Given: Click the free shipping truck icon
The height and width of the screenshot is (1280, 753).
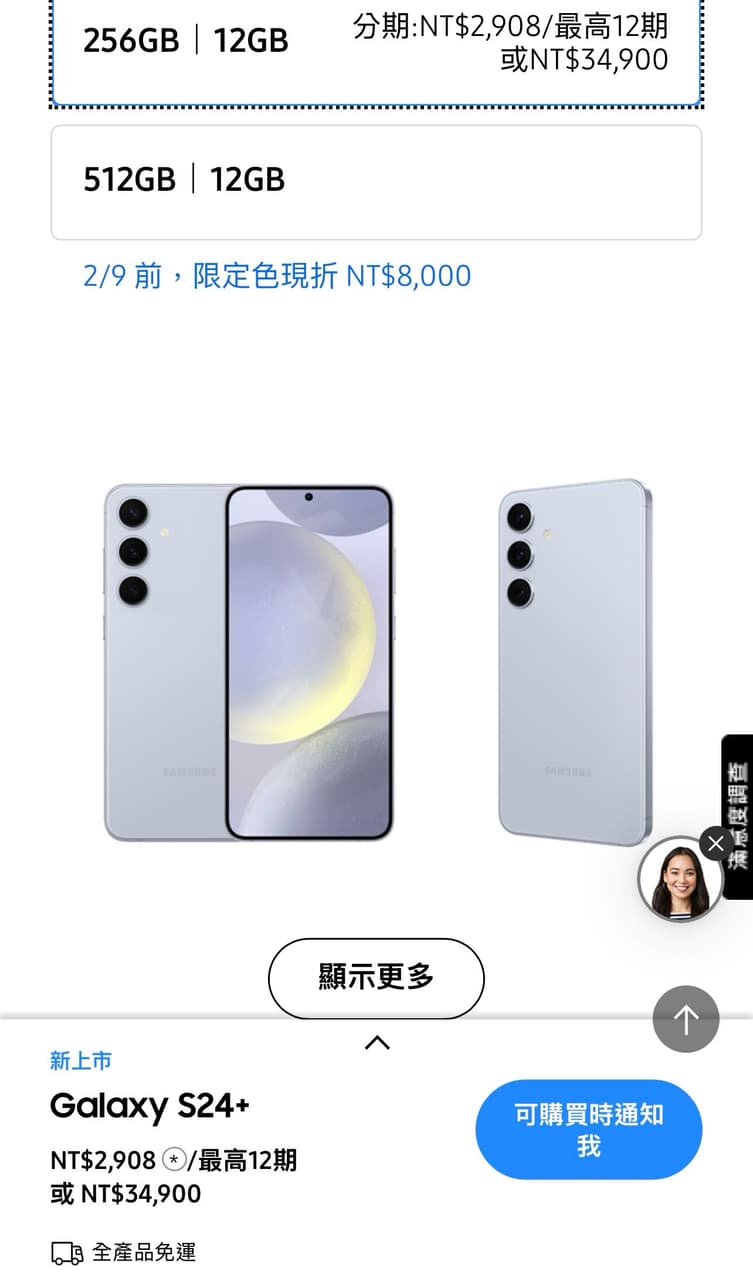Looking at the screenshot, I should [66, 1252].
